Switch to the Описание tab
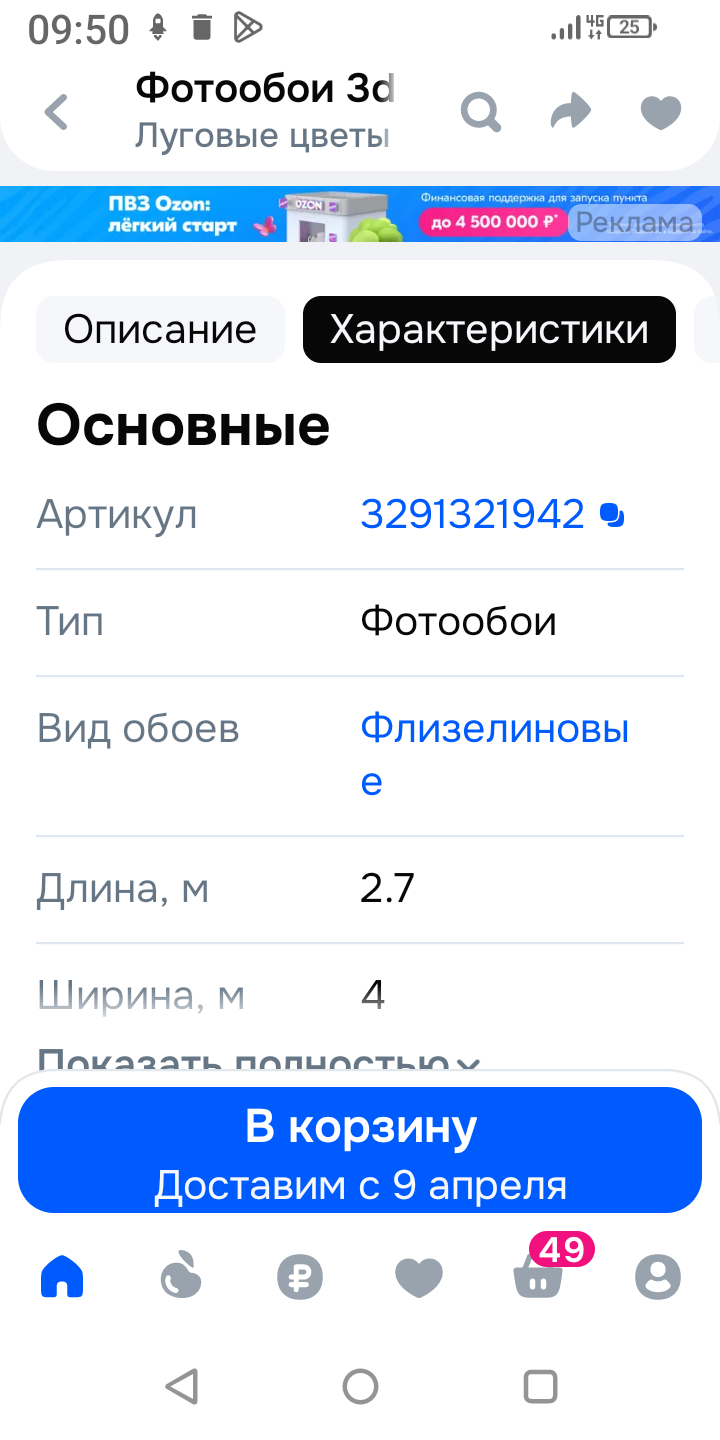The image size is (720, 1440). click(x=160, y=329)
